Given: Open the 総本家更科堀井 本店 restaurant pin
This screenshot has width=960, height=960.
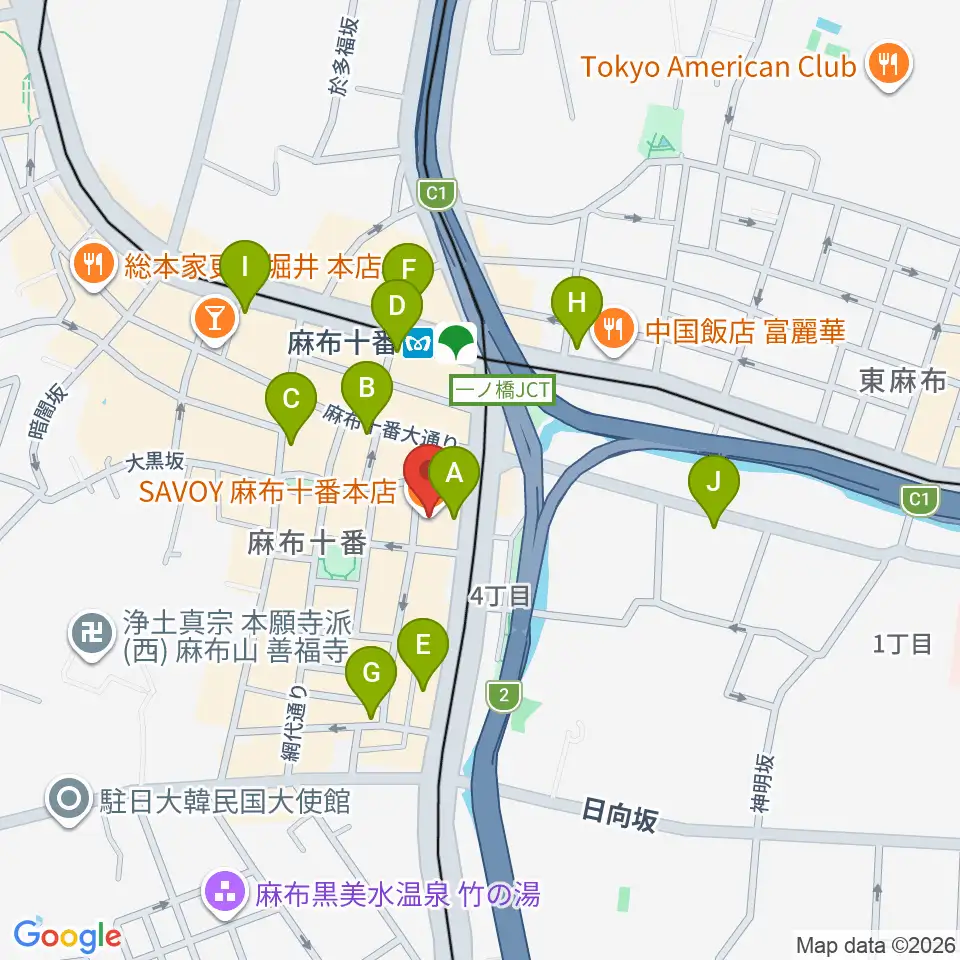Looking at the screenshot, I should point(94,265).
